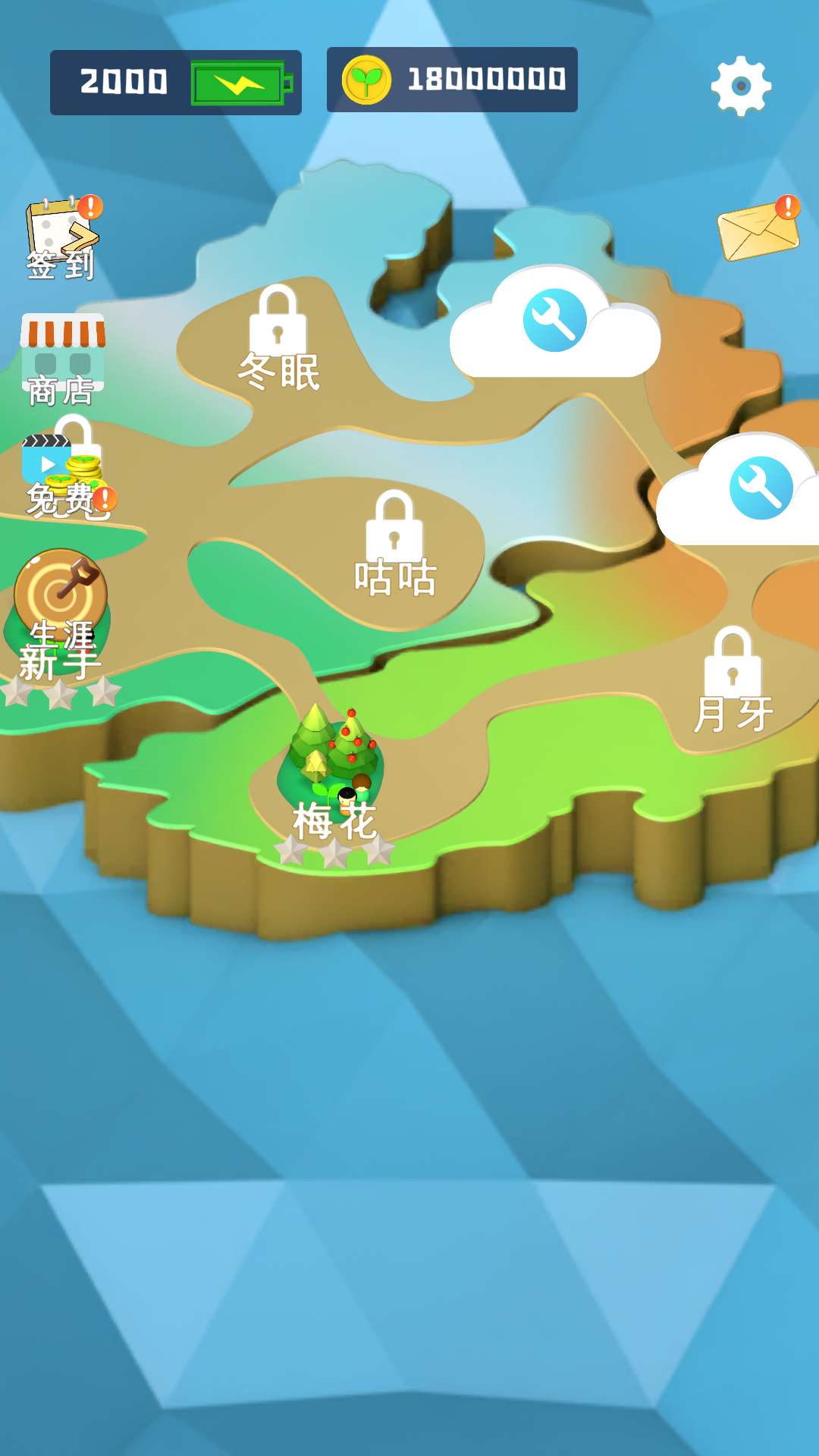Open the 生涯 career badge
819x1456 pixels.
click(x=61, y=599)
